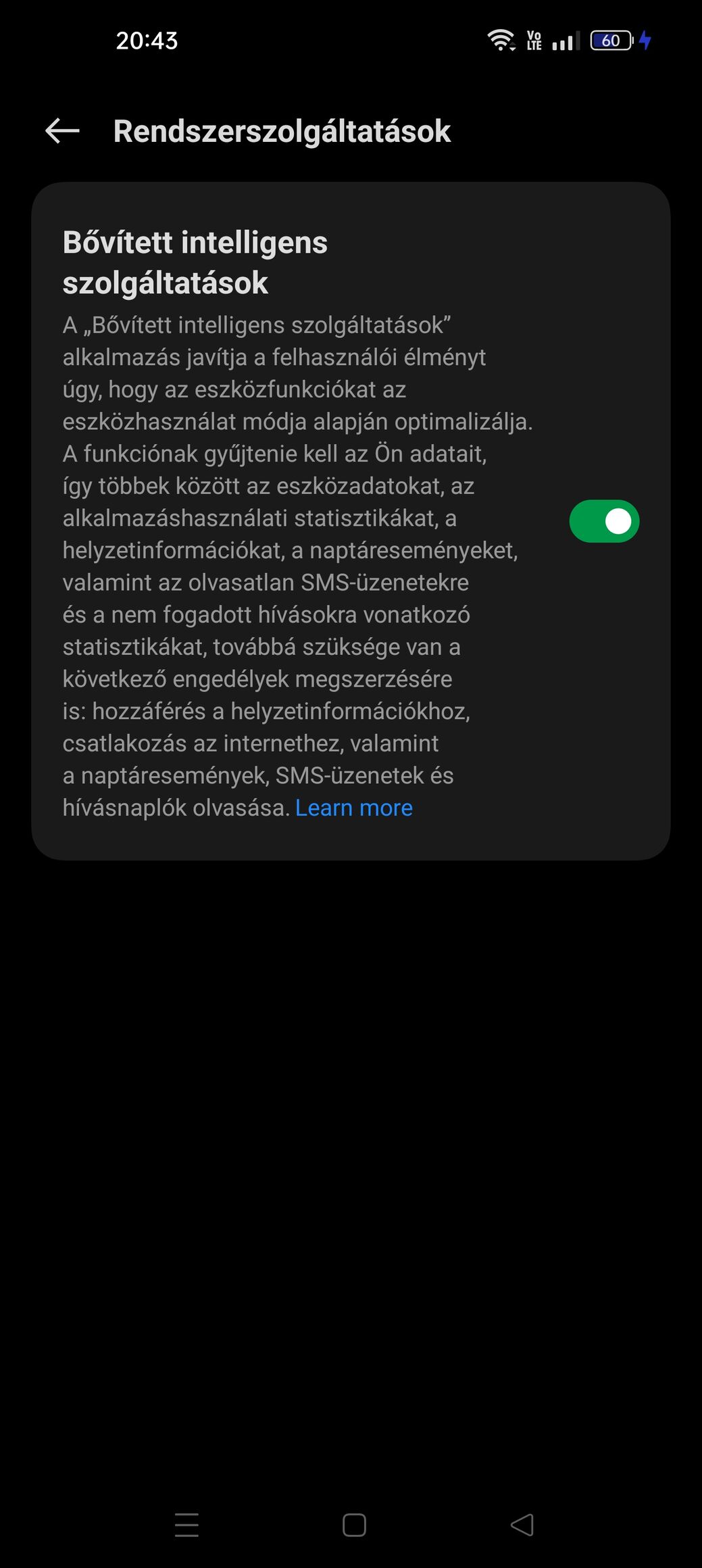Screen dimensions: 702x1568
Task: Open recent apps from navigation bar
Action: tap(186, 1525)
